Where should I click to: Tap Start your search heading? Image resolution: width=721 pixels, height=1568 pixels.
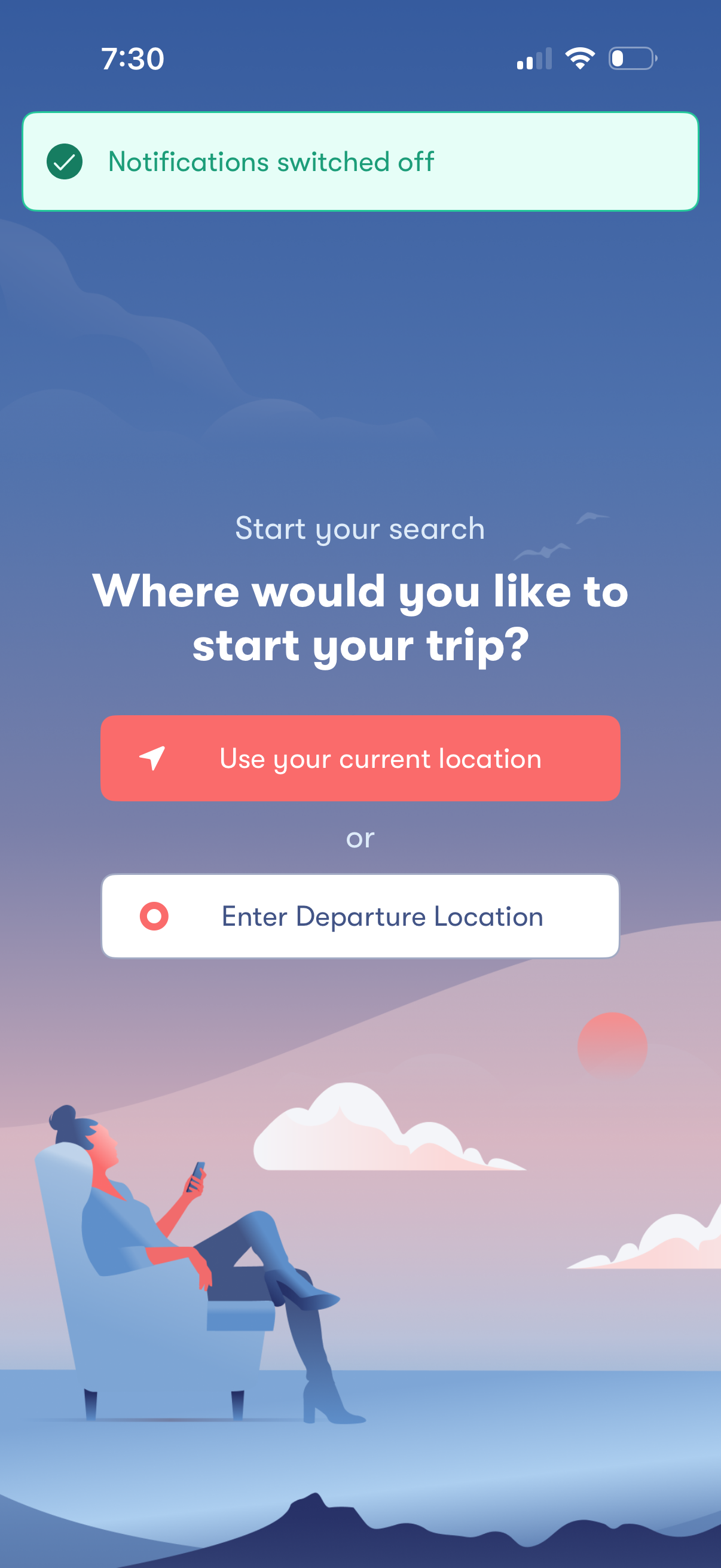point(360,529)
